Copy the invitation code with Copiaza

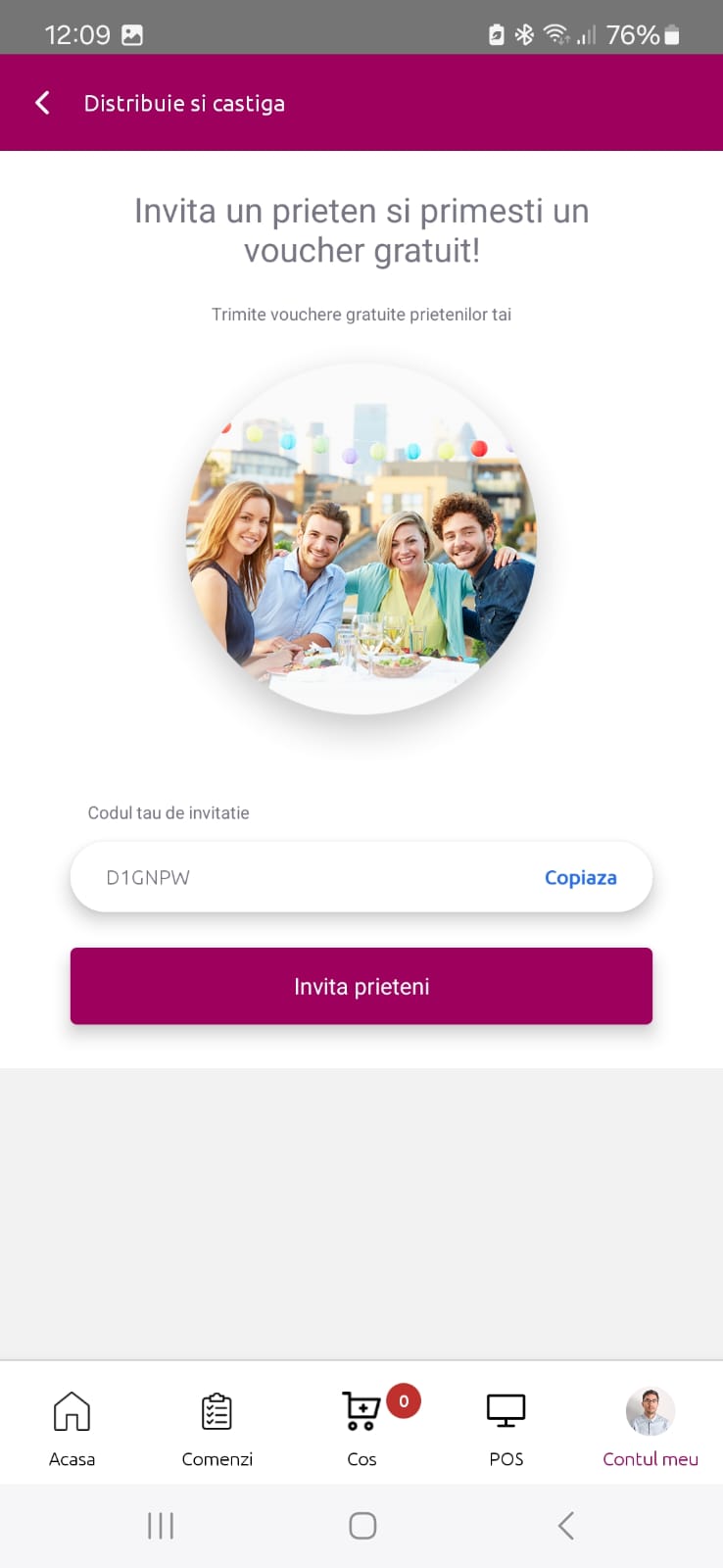(580, 877)
